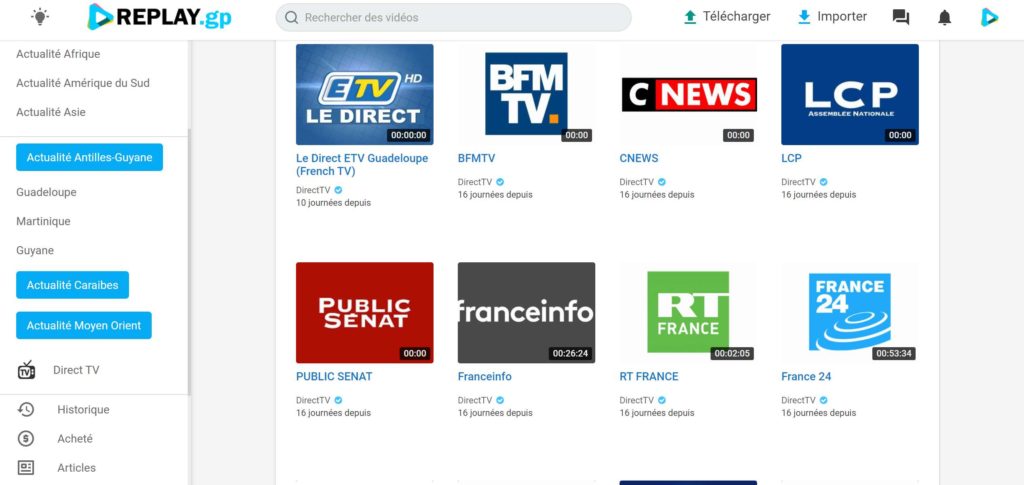Open the France 24 video
The image size is (1024, 485).
click(x=849, y=313)
